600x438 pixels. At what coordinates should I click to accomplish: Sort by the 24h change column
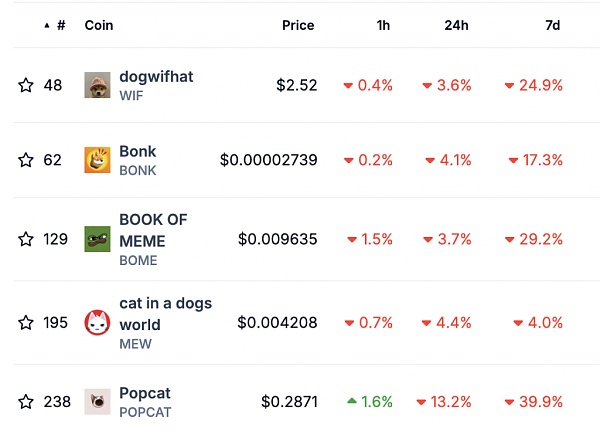pyautogui.click(x=457, y=25)
